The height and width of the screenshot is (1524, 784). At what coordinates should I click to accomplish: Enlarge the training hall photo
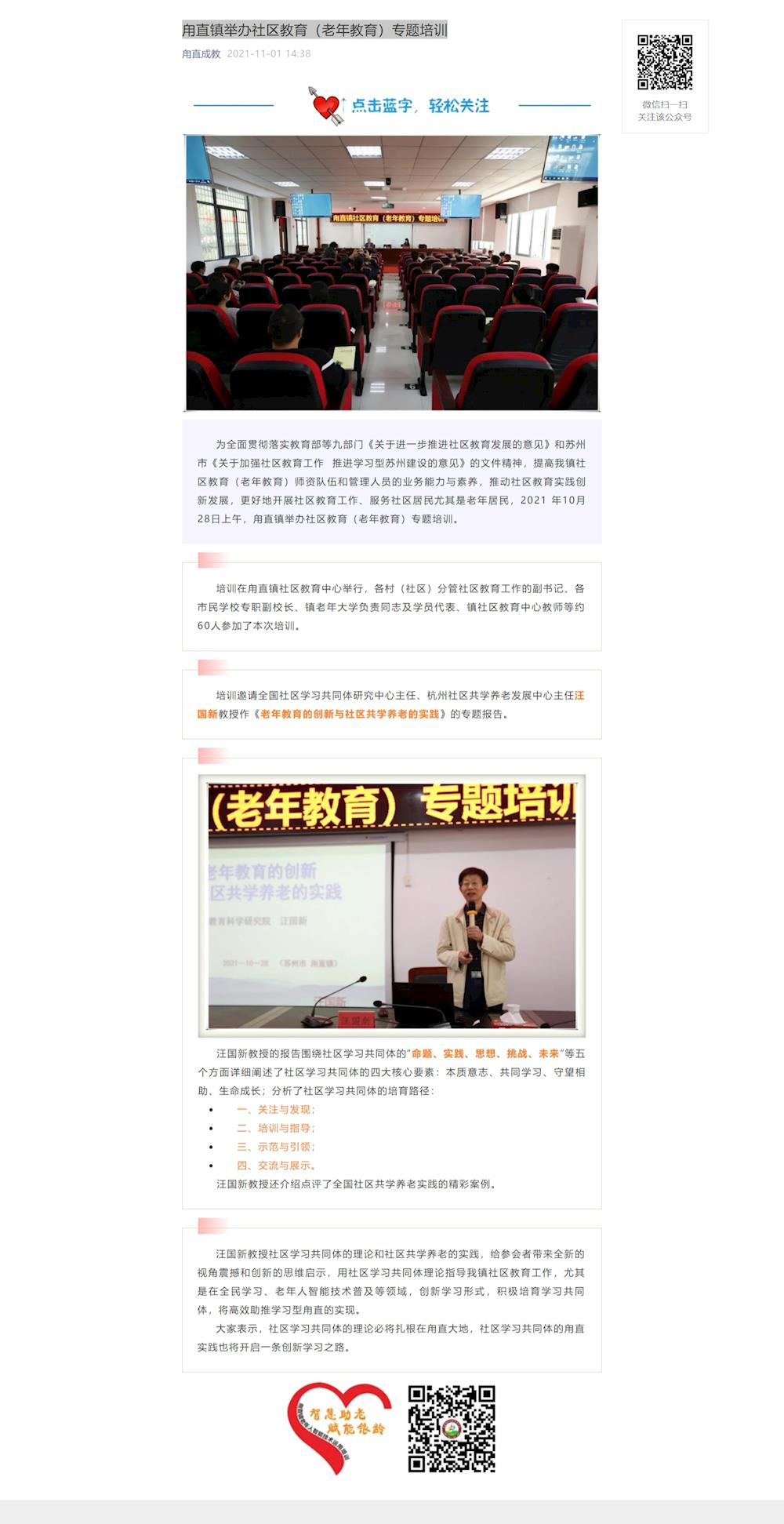(392, 272)
